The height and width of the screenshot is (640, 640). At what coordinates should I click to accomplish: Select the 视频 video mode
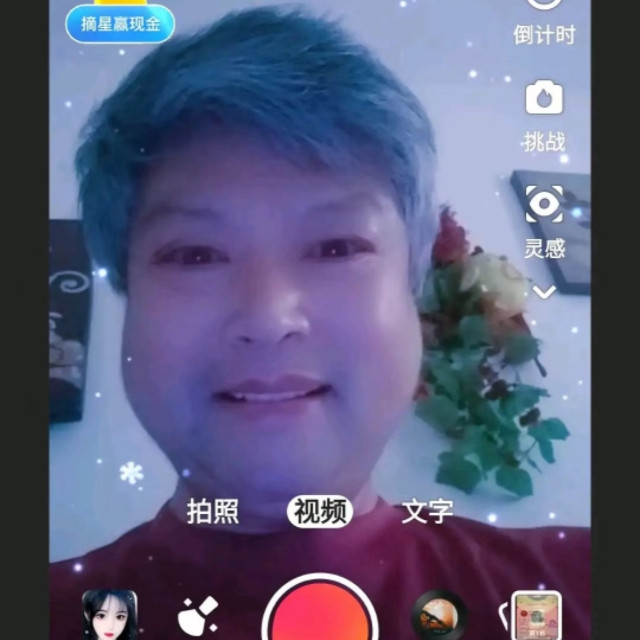pos(320,512)
